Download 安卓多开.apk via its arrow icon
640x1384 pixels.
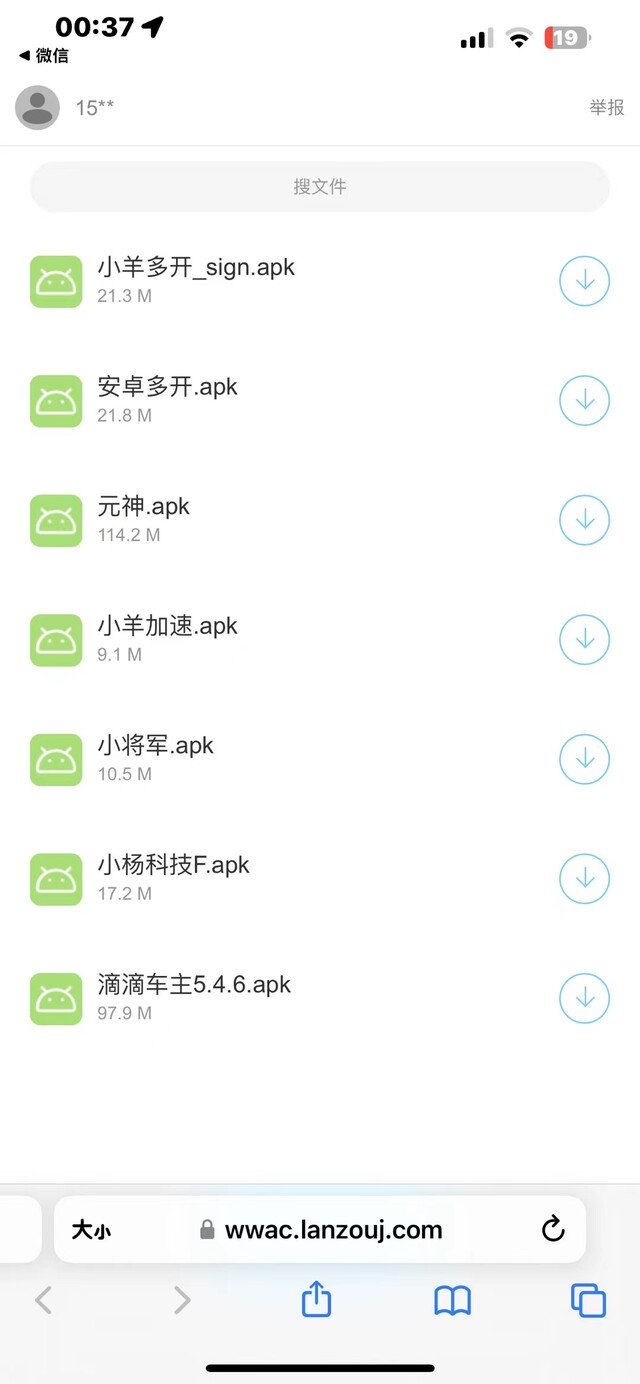(584, 400)
